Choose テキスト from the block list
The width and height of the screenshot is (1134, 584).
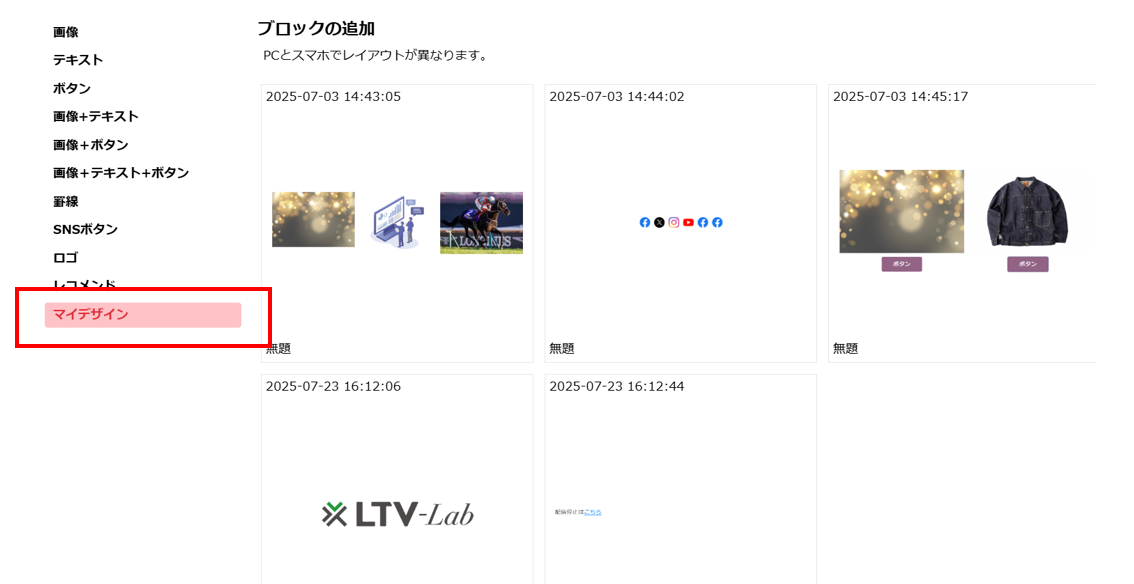[x=78, y=60]
